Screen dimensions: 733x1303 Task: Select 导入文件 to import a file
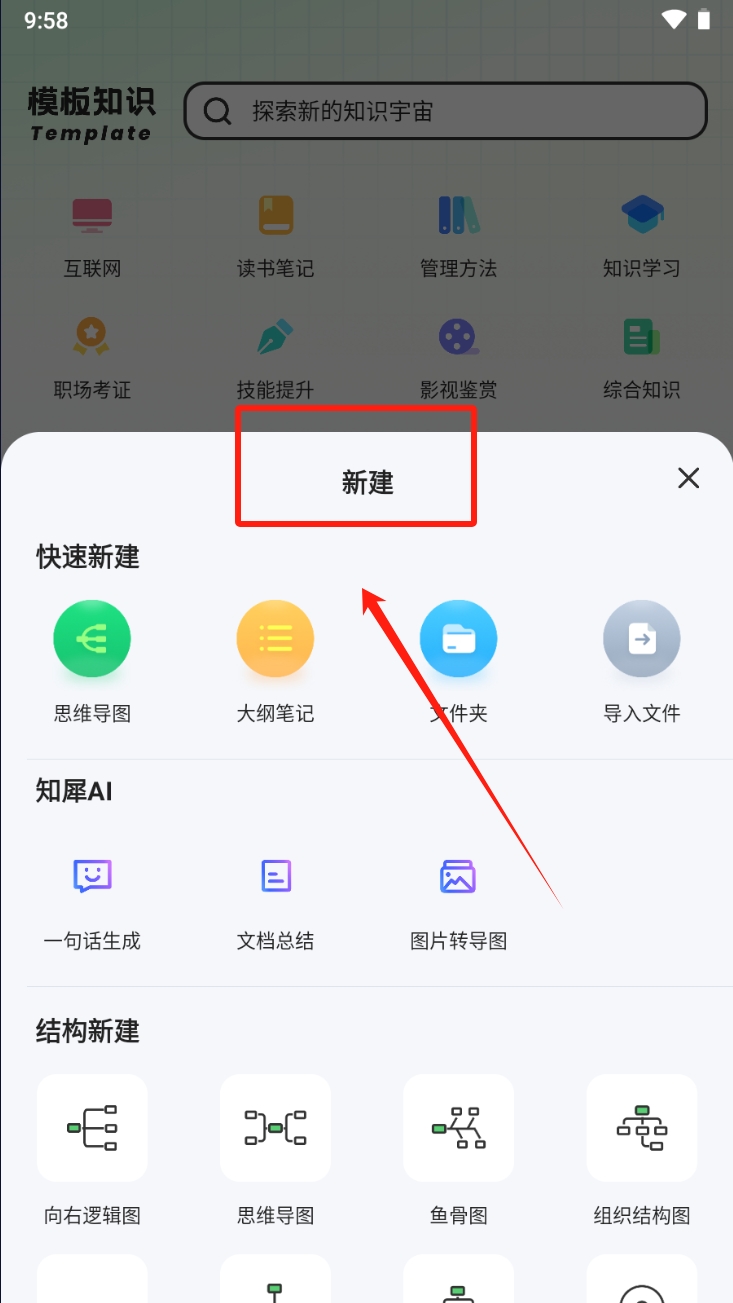[641, 639]
